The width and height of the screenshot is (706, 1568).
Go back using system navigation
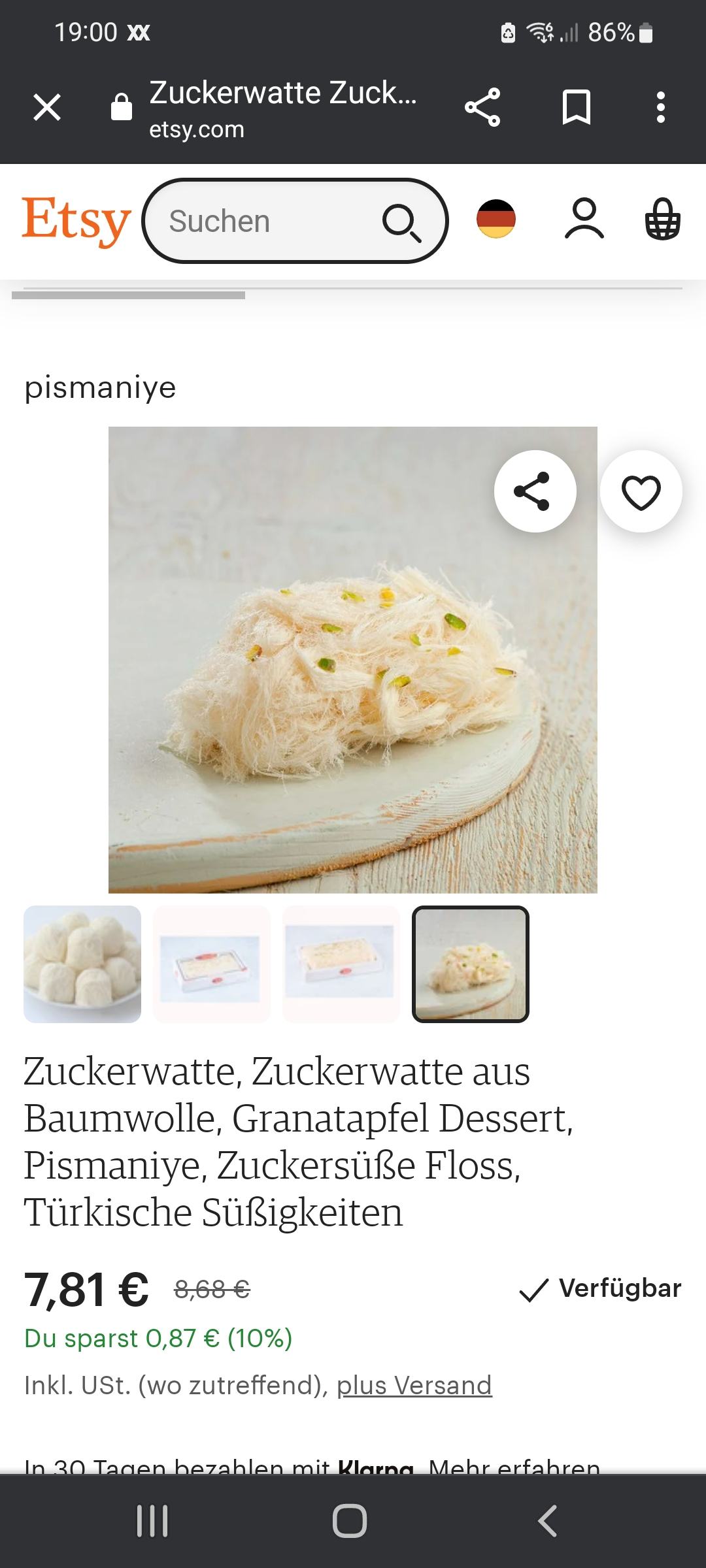(x=548, y=1521)
